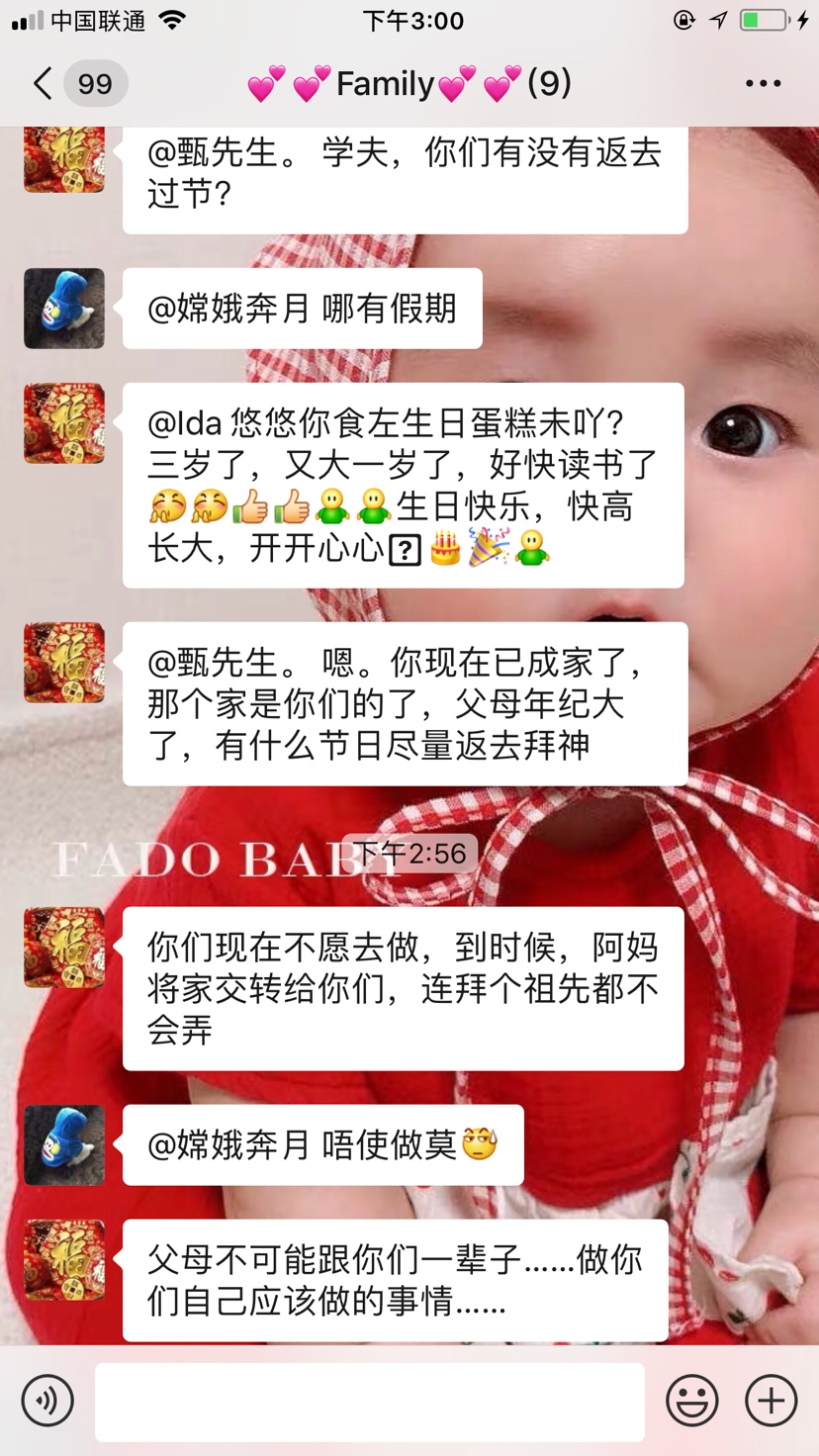Tap avatar next to the birthday message
This screenshot has width=819, height=1456.
(64, 423)
